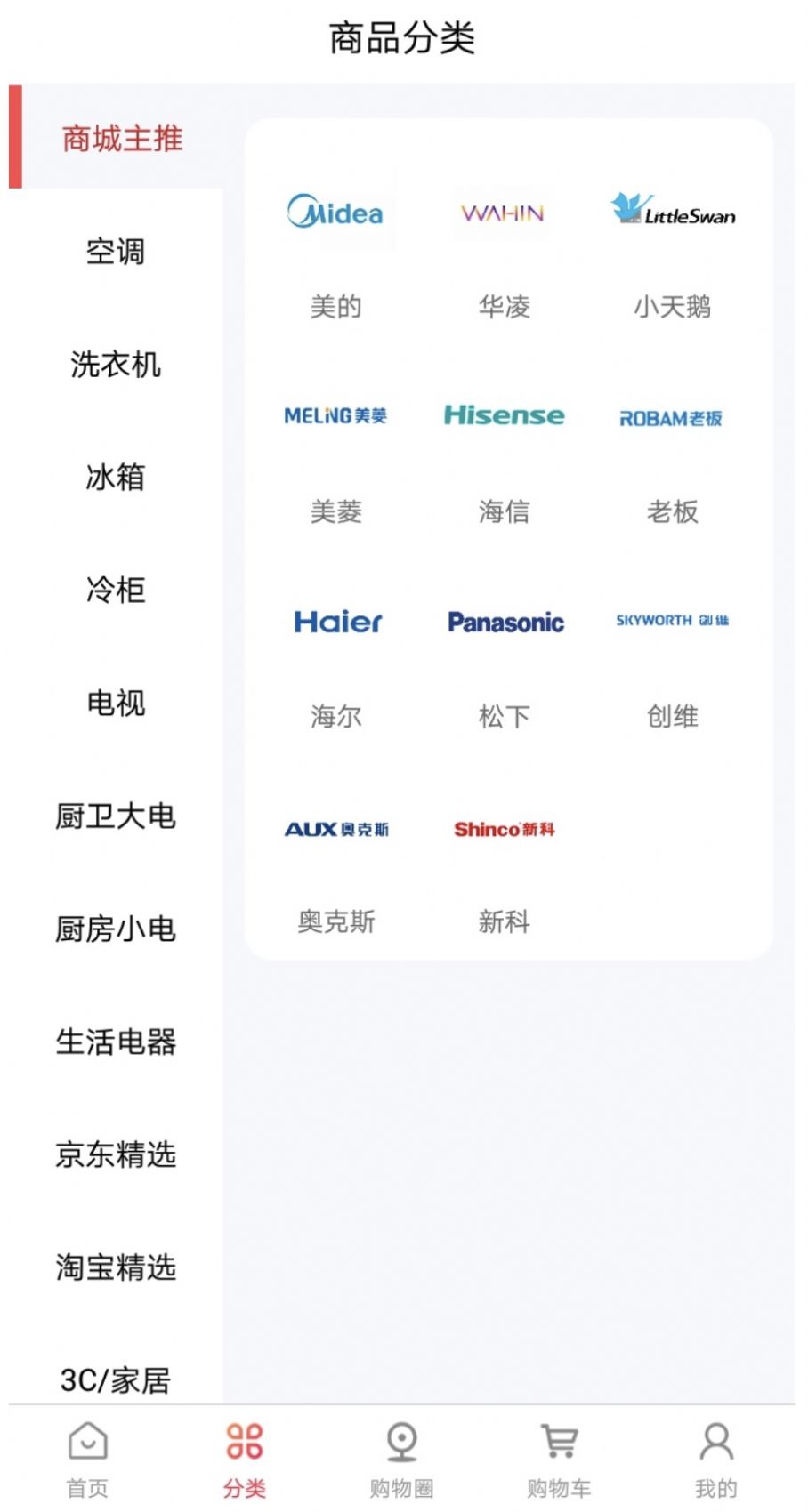
Task: Open the 京东精选 section
Action: 117,1155
